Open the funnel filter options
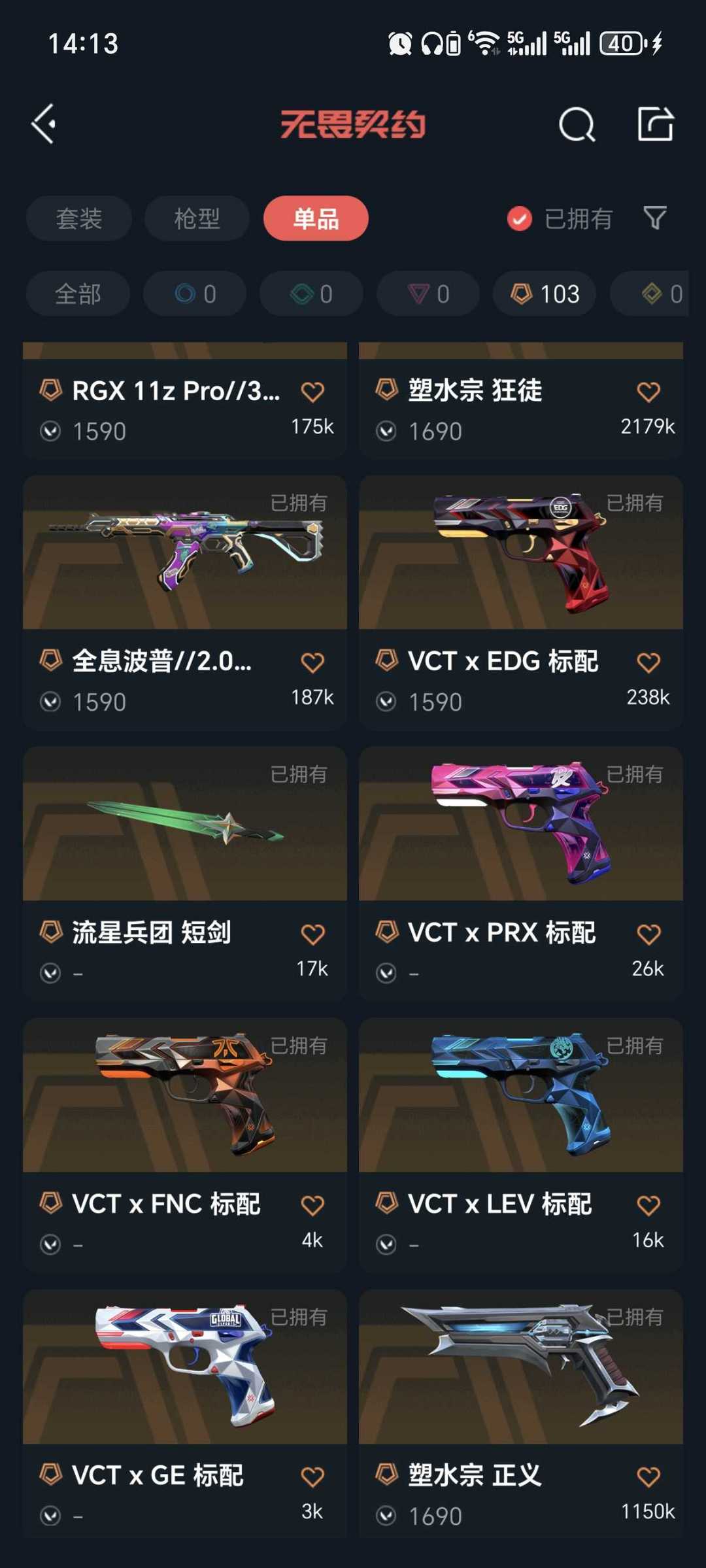The width and height of the screenshot is (706, 1568). pyautogui.click(x=654, y=218)
